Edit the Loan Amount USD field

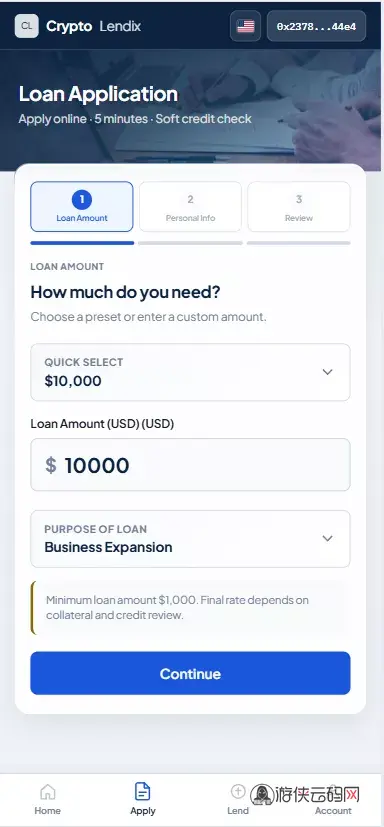click(x=190, y=465)
